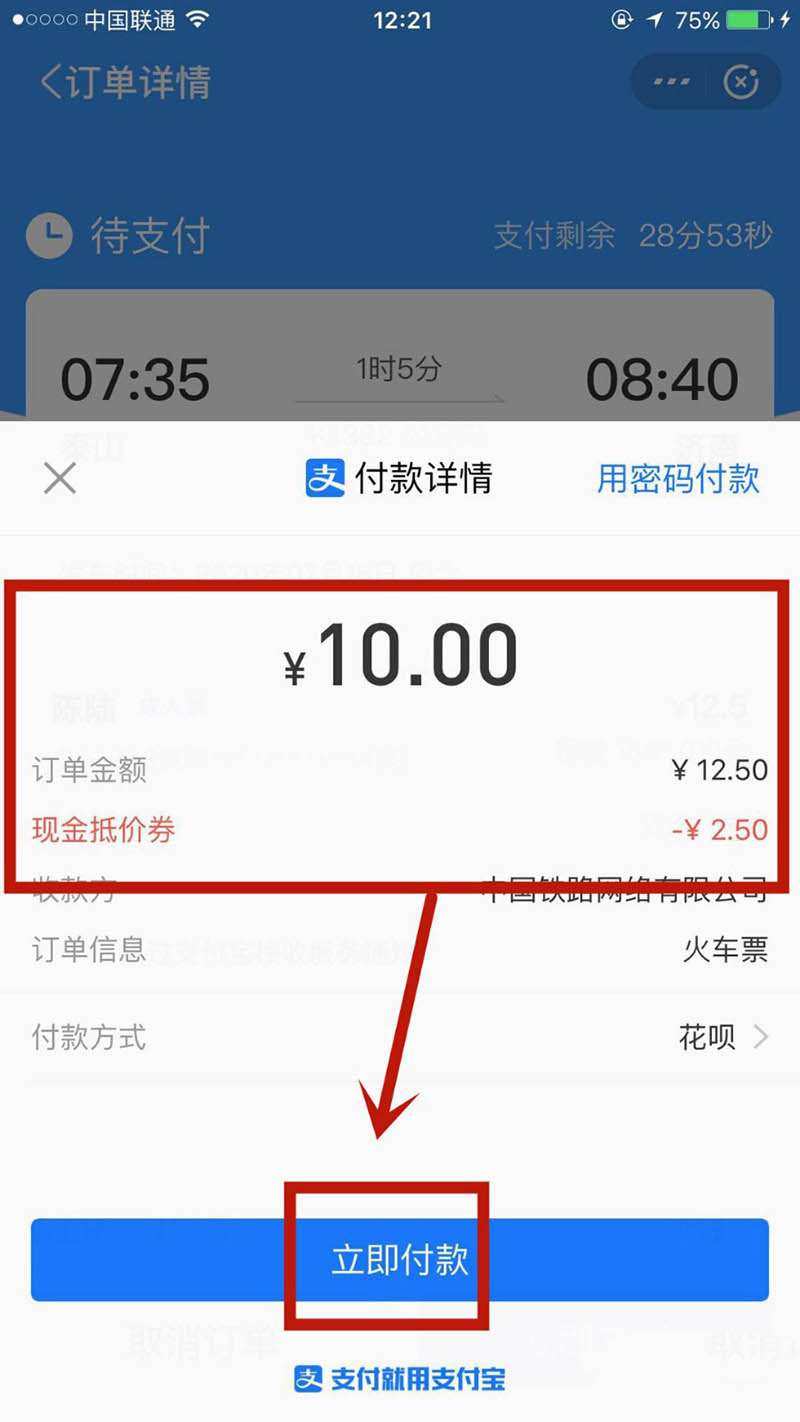The height and width of the screenshot is (1422, 800).
Task: Open the mini program more menu
Action: coord(671,82)
